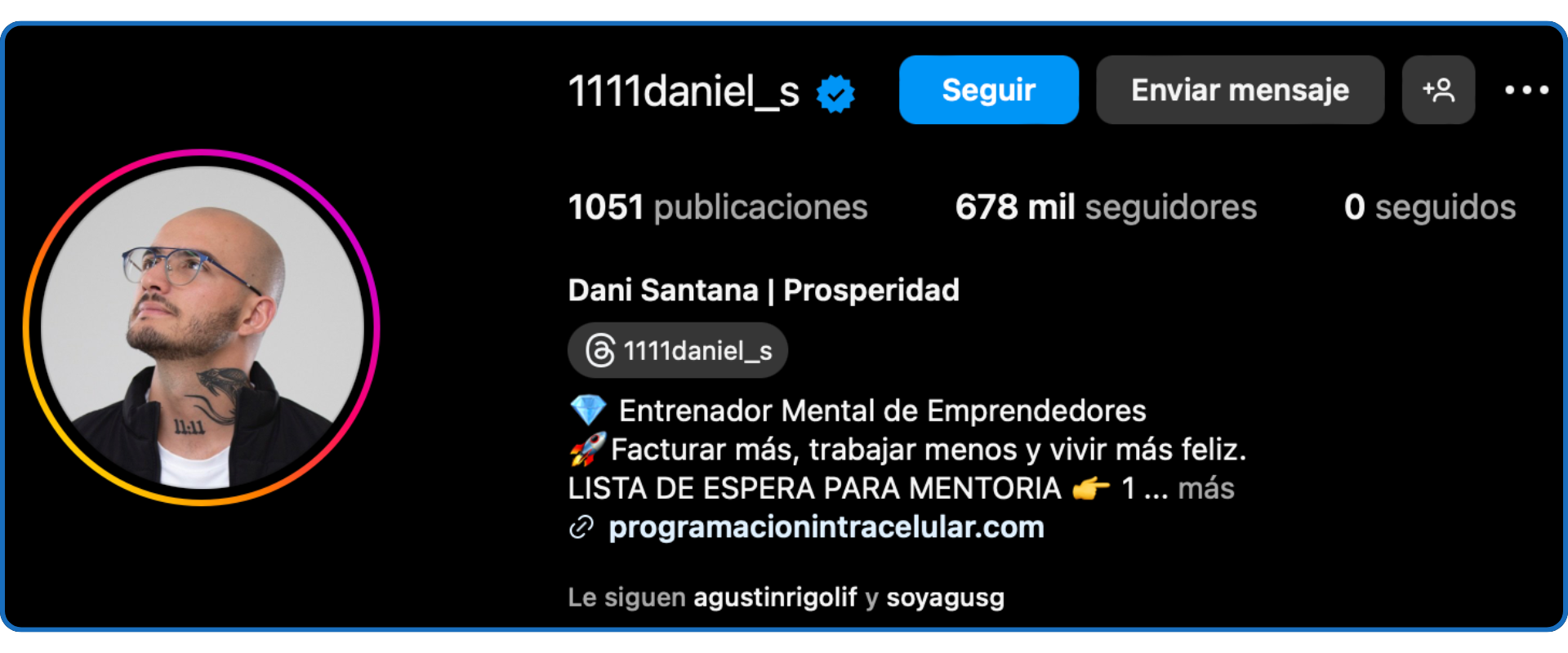Visit programacionintracelular.com link
1568x653 pixels.
pyautogui.click(x=826, y=527)
